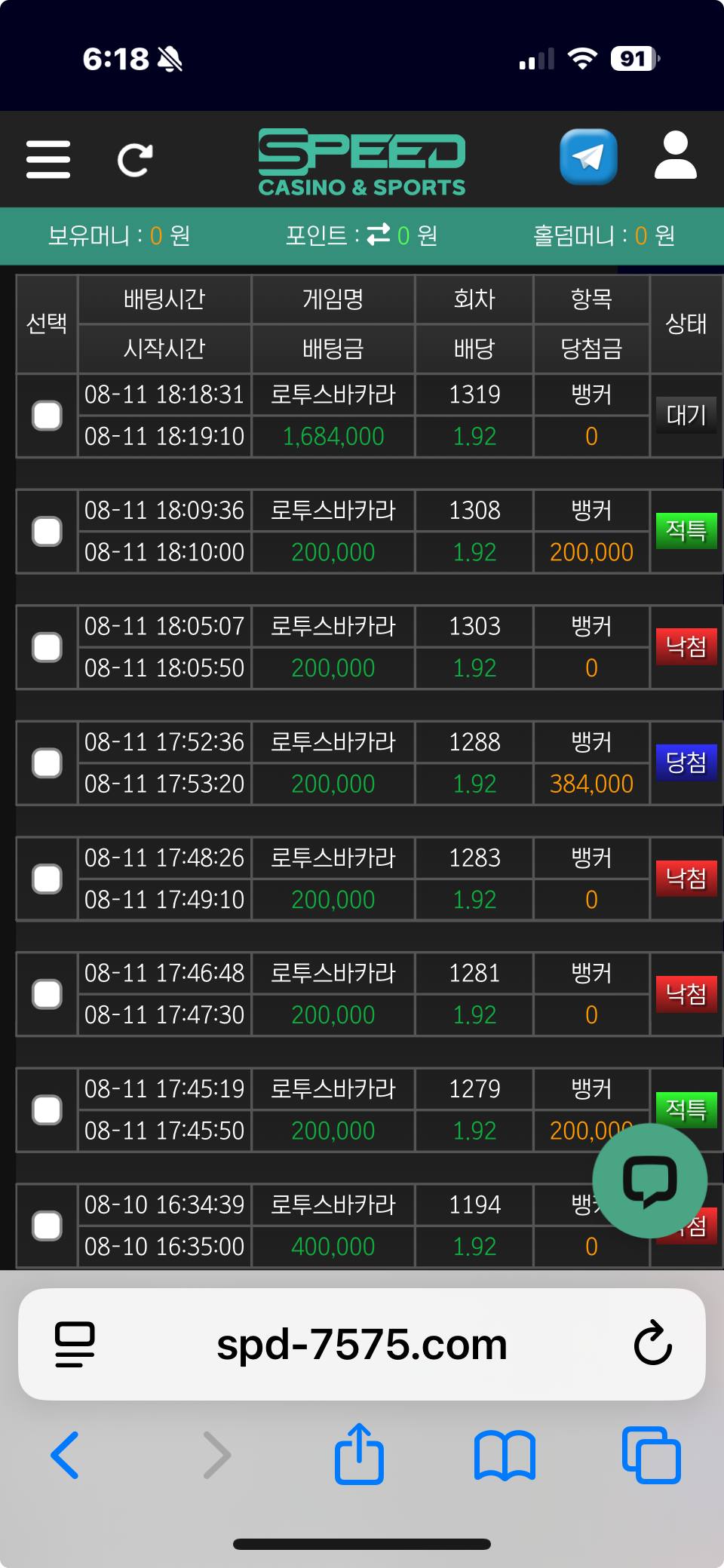Tick the checkbox for round 1303
Screen dimensions: 724x1568
click(47, 647)
